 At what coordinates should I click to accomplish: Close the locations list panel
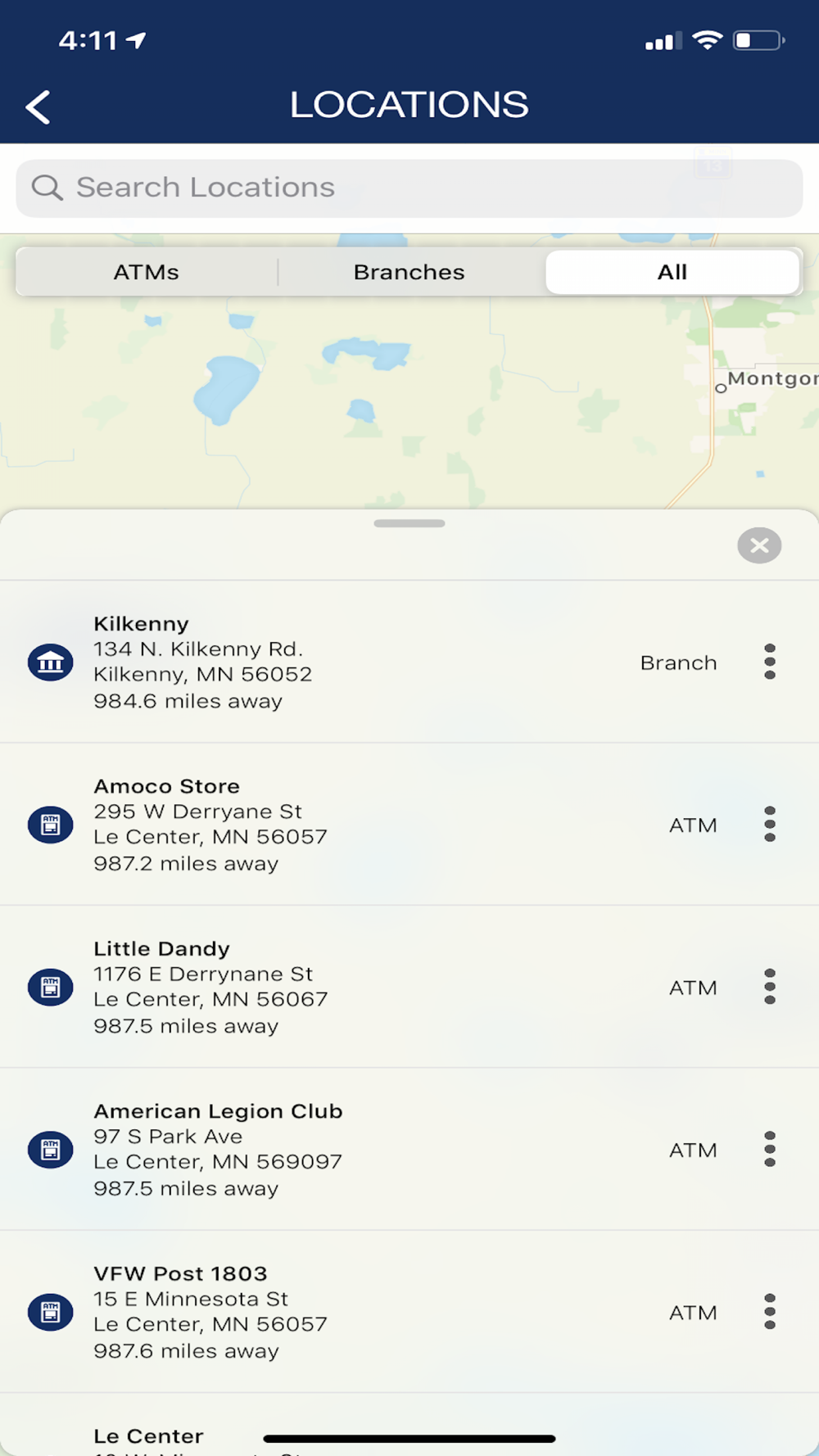coord(759,545)
